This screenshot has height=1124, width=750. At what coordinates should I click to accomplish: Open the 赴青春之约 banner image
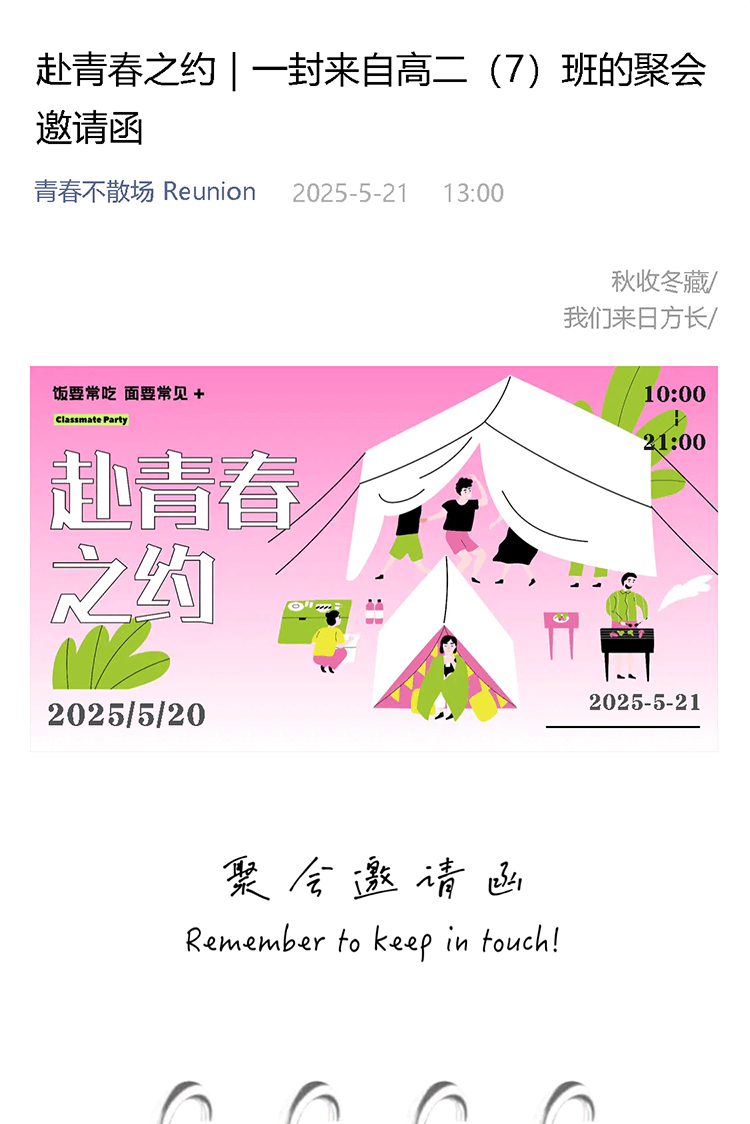click(x=374, y=558)
